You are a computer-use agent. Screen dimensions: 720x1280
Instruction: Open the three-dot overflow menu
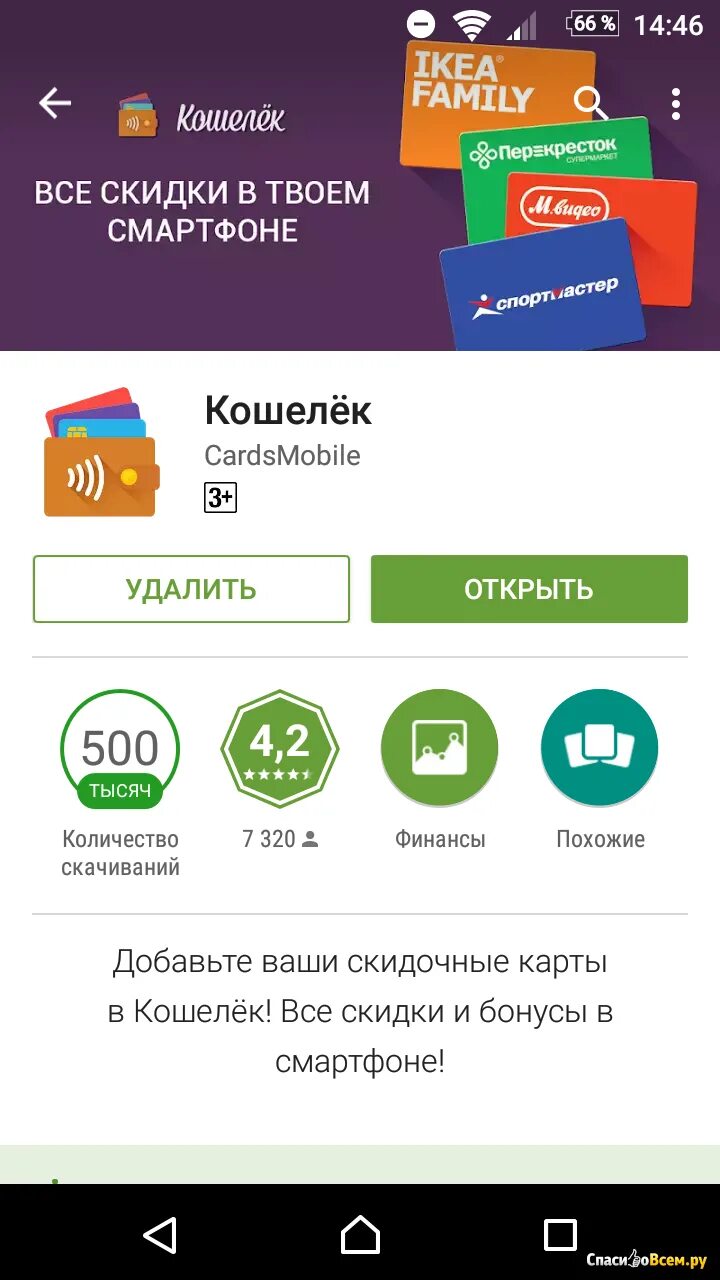(676, 104)
